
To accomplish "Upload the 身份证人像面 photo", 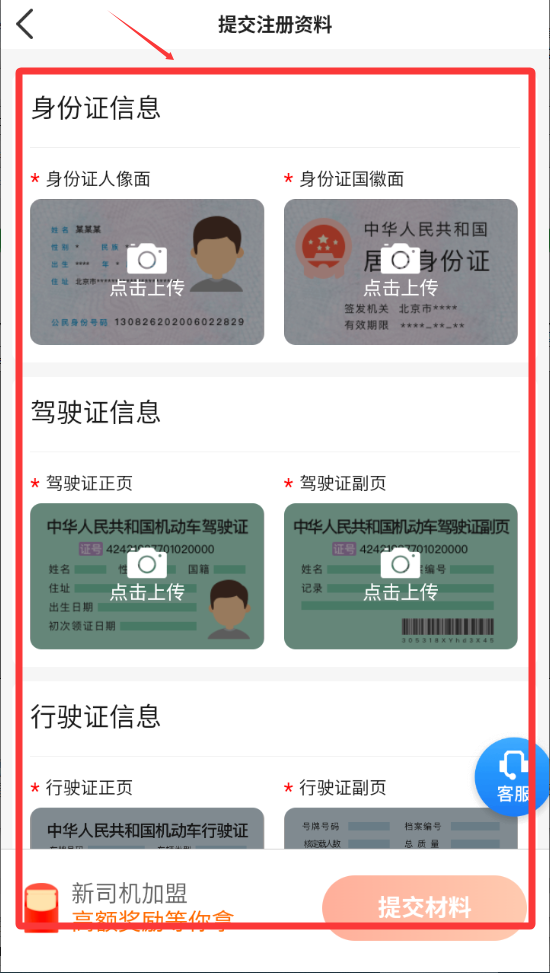I will coord(147,272).
